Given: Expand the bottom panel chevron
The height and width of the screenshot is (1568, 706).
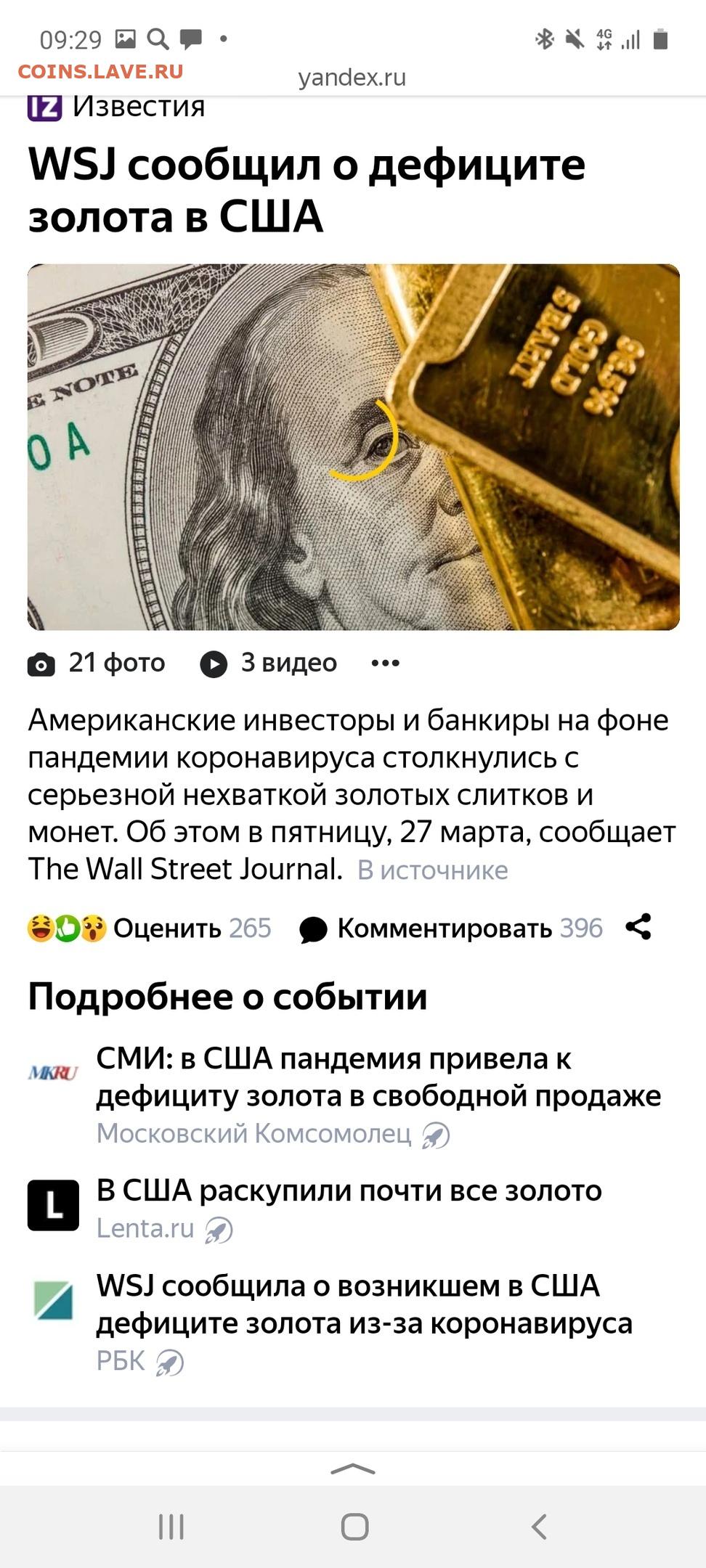Looking at the screenshot, I should [353, 1469].
